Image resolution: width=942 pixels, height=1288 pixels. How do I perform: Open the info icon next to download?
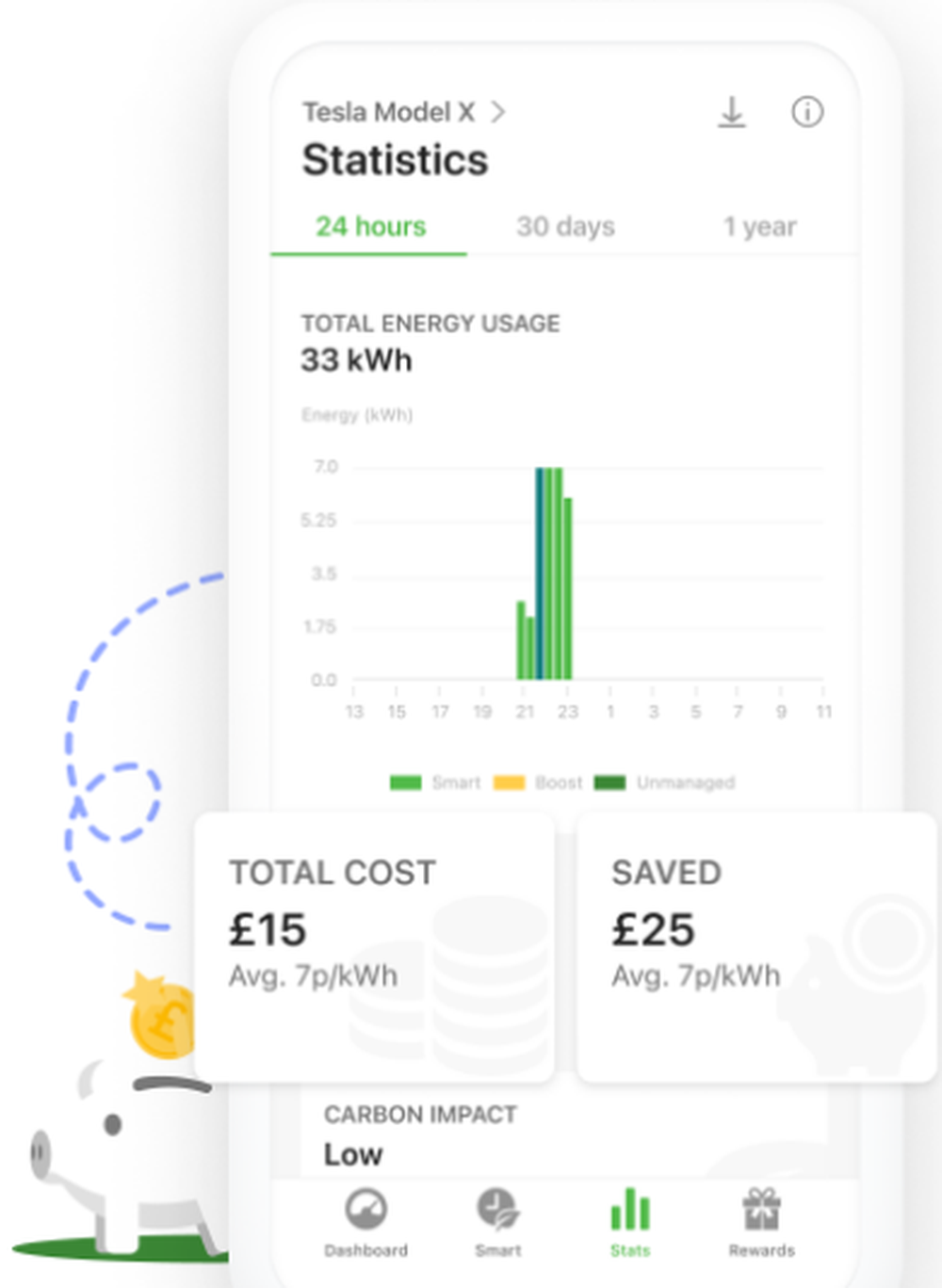pos(807,112)
